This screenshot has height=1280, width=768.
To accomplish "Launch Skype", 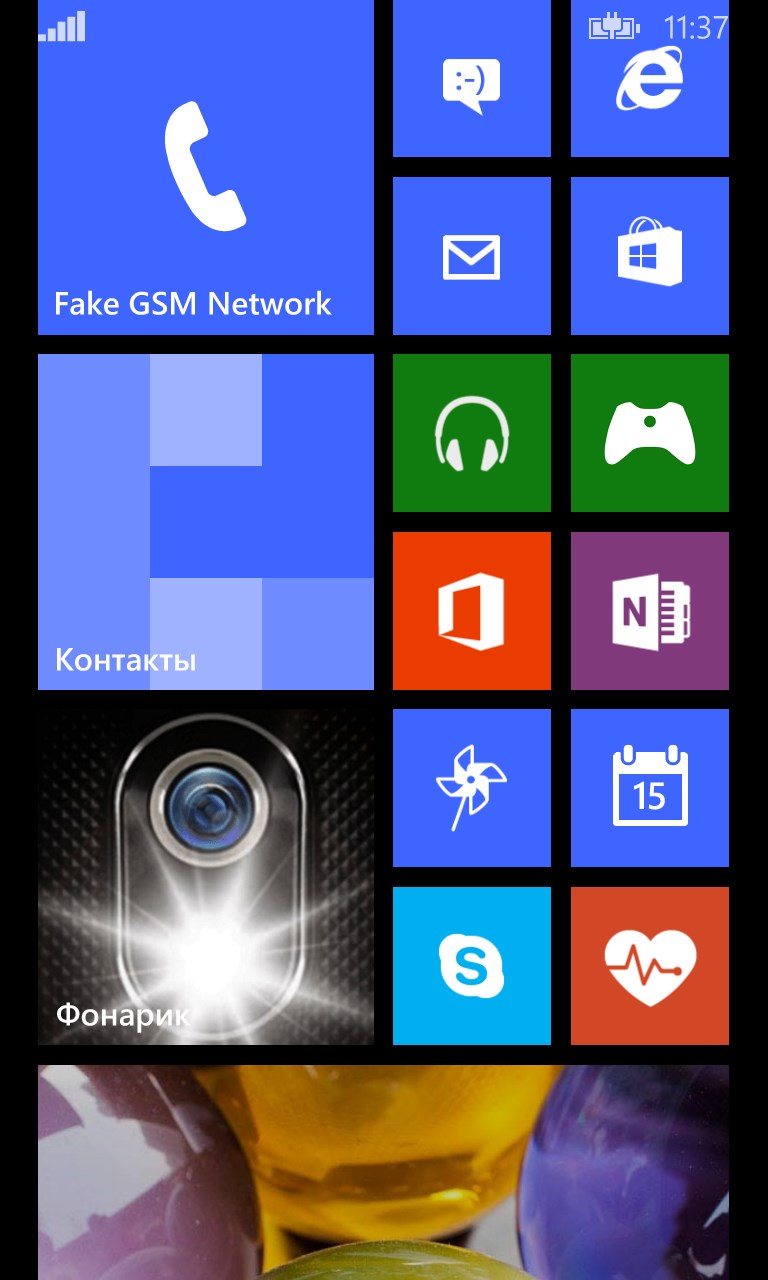I will (471, 966).
